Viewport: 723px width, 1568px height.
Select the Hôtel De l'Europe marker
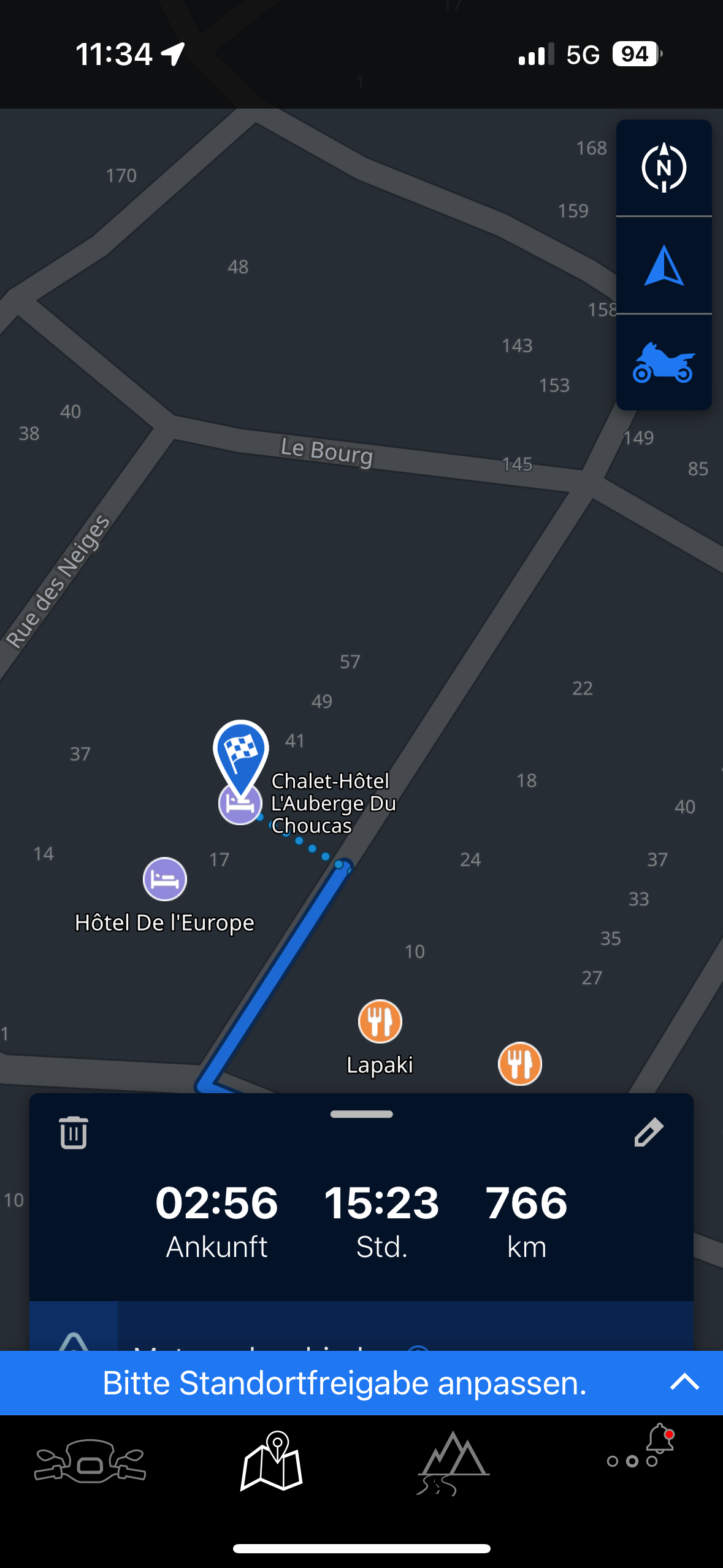tap(164, 879)
